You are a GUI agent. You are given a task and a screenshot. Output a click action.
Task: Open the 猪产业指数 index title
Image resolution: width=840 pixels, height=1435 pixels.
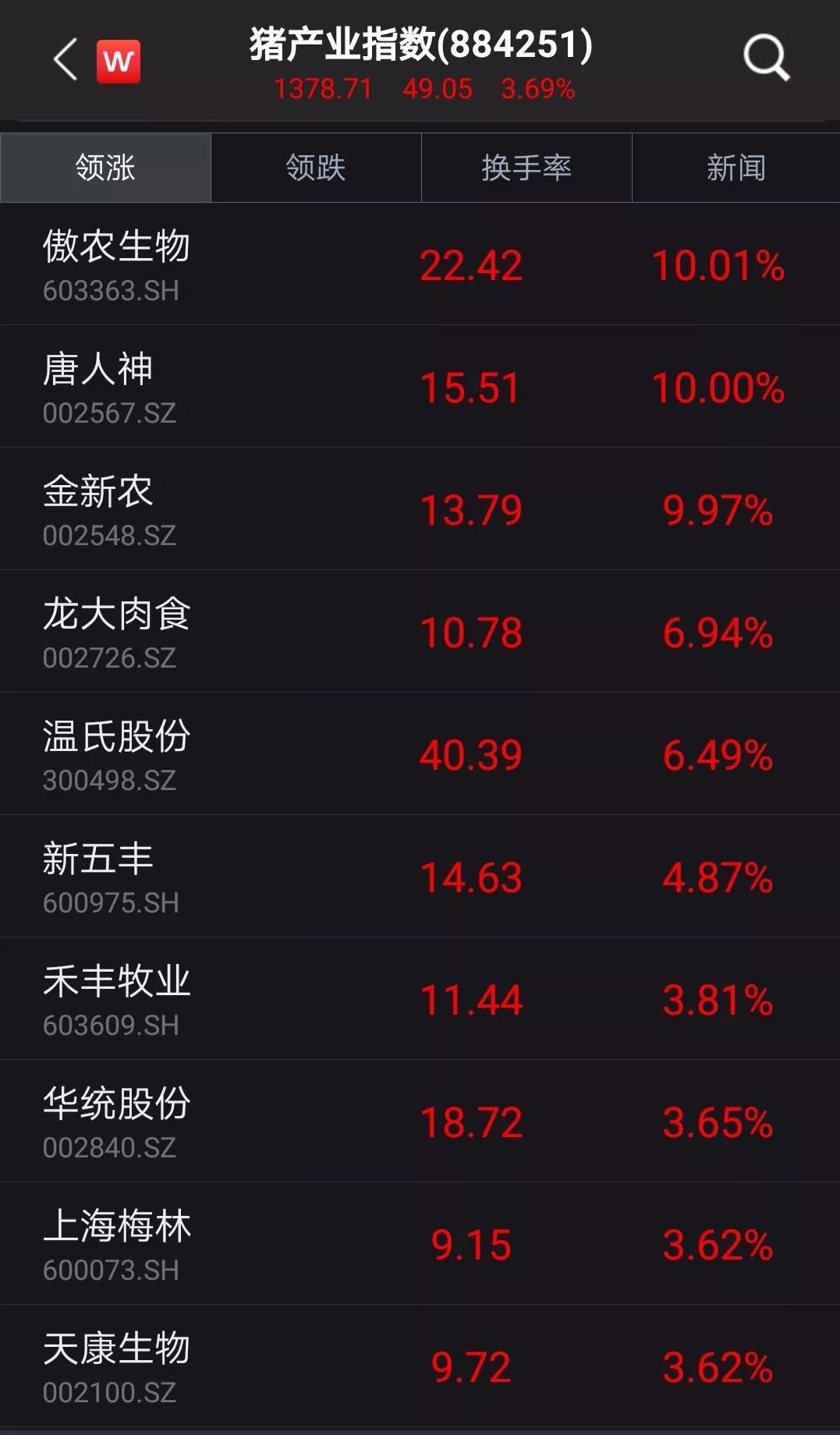(420, 44)
